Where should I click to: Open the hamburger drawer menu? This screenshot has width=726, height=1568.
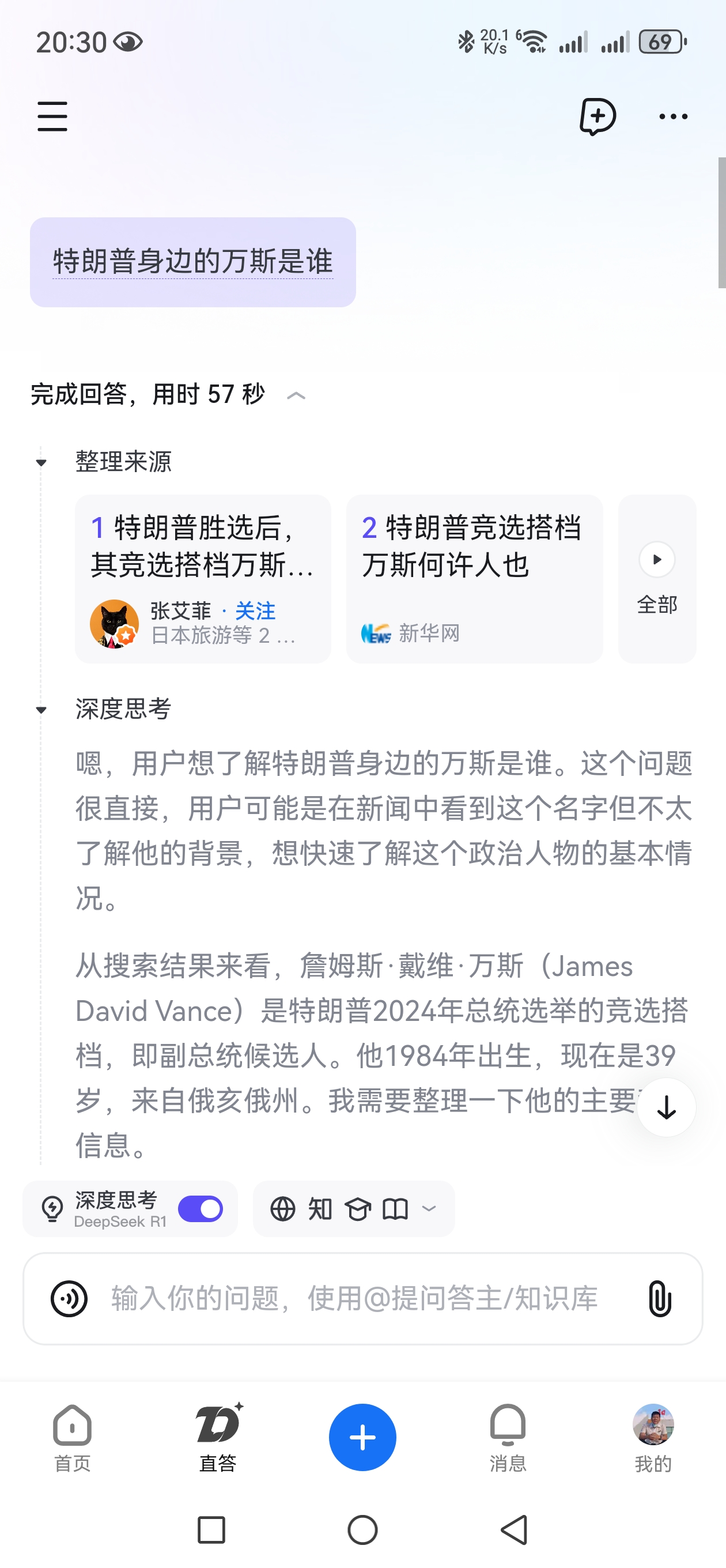click(x=52, y=116)
